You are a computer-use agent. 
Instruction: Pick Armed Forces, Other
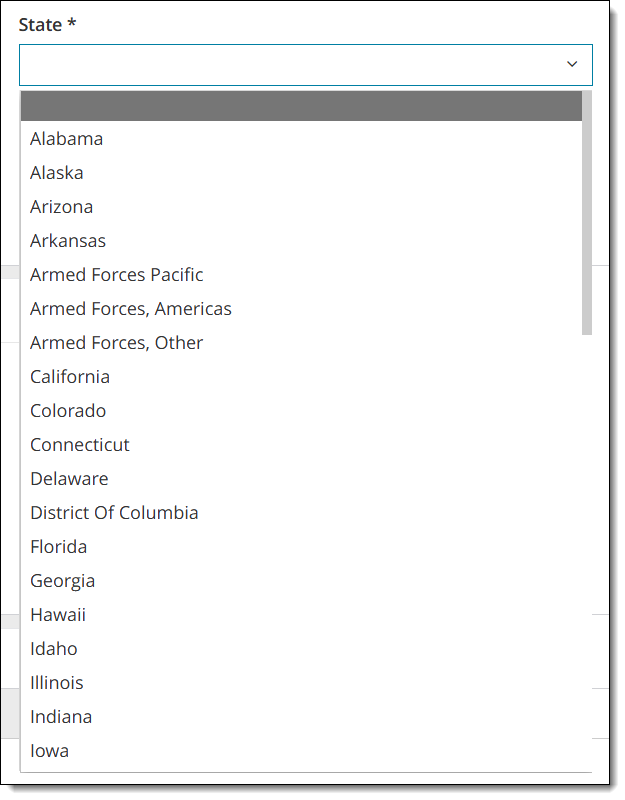(117, 343)
